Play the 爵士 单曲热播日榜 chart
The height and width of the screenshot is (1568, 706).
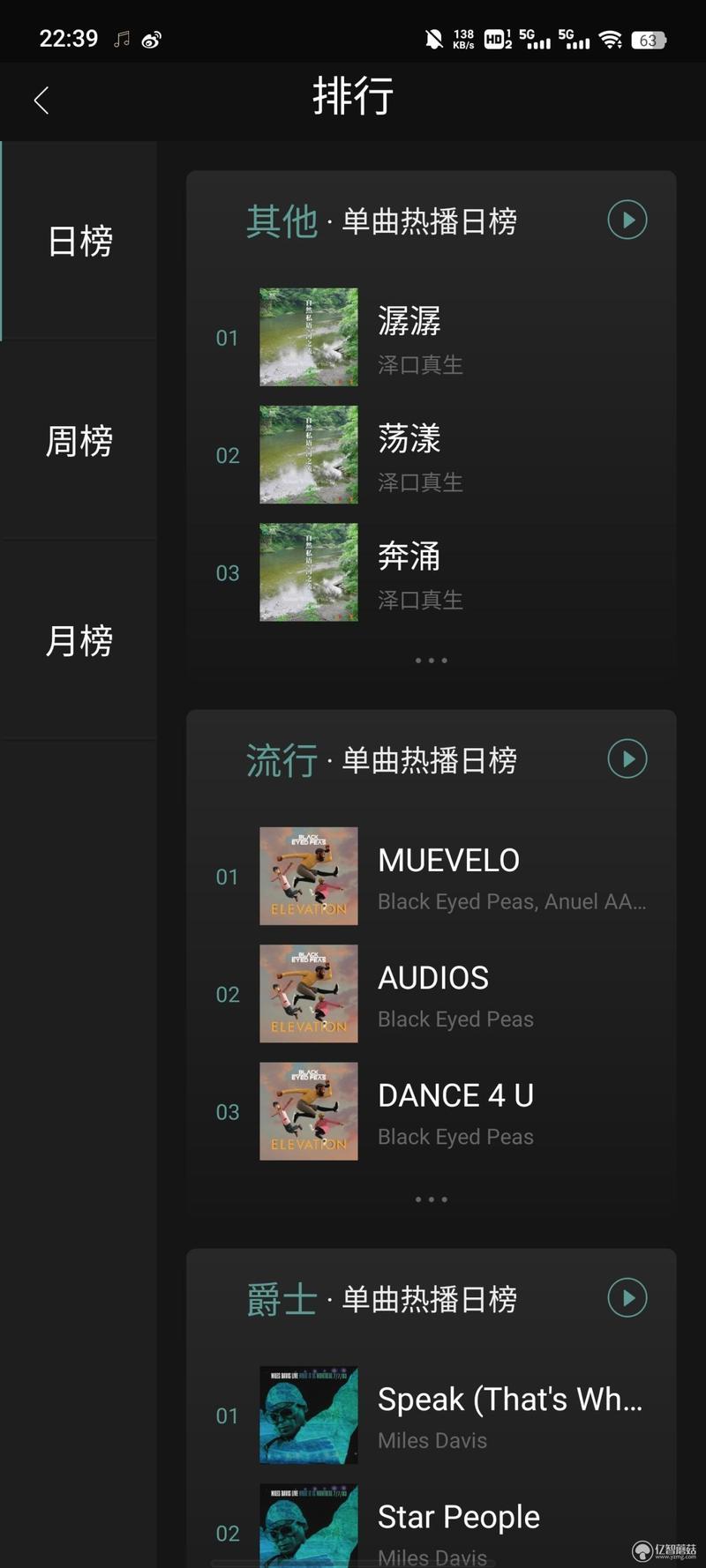pyautogui.click(x=627, y=1297)
